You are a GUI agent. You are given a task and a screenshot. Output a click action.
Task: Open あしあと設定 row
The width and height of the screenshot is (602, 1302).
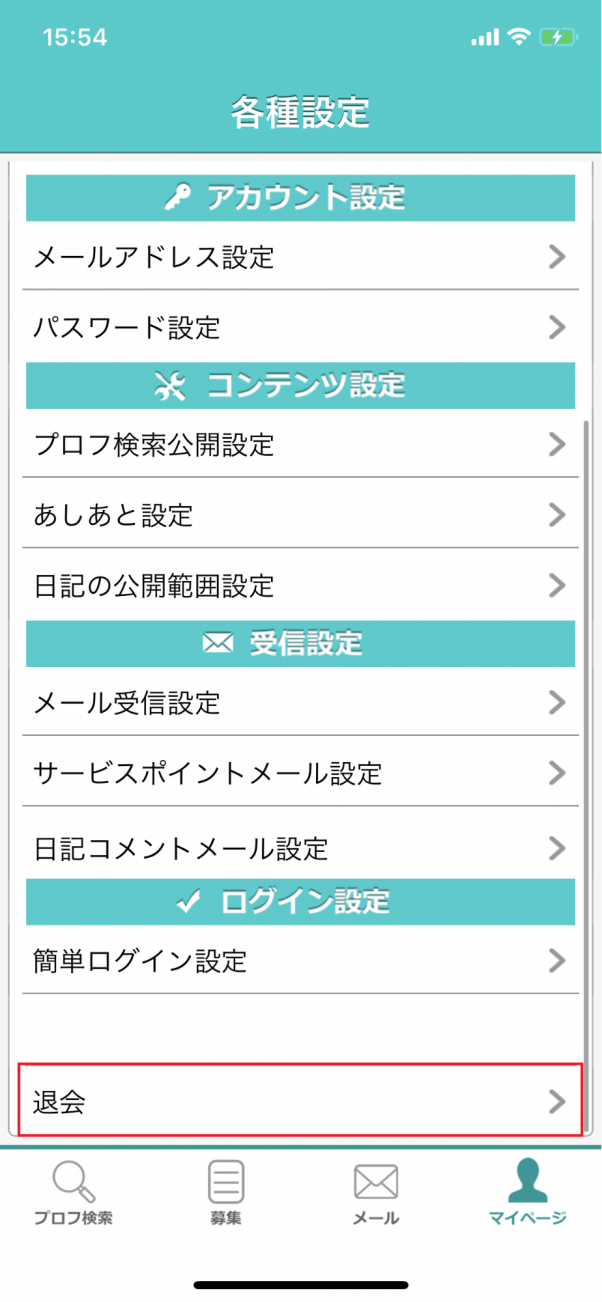(x=300, y=515)
